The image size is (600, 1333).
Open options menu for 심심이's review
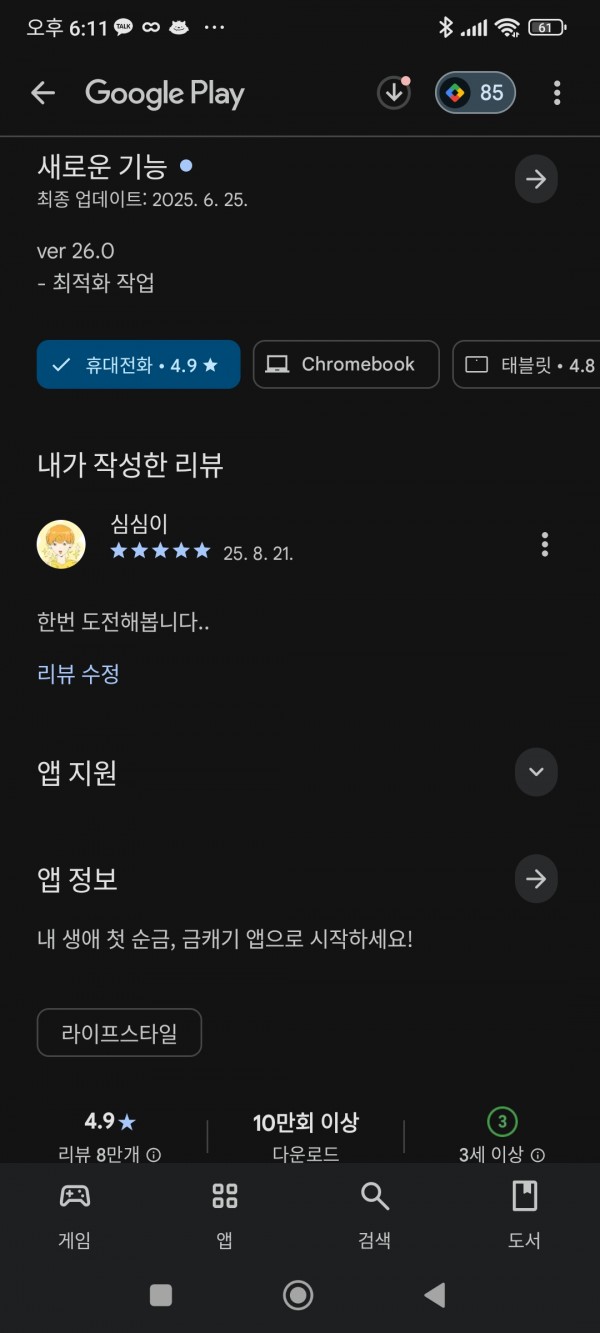tap(545, 544)
